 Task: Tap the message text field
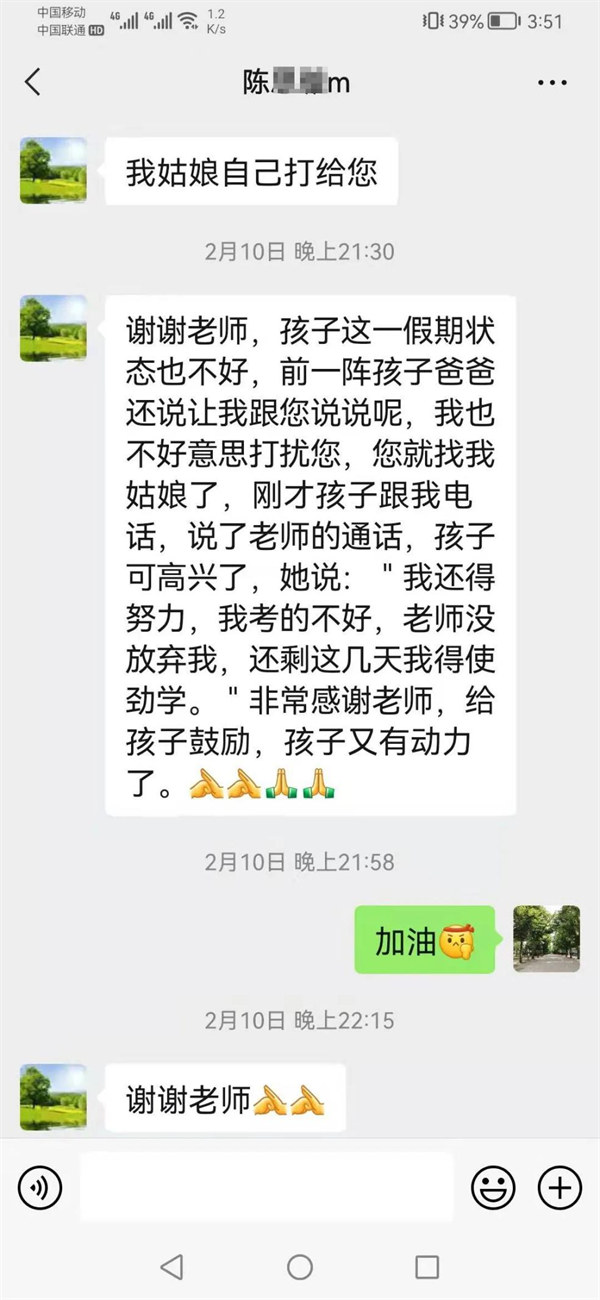(266, 1187)
